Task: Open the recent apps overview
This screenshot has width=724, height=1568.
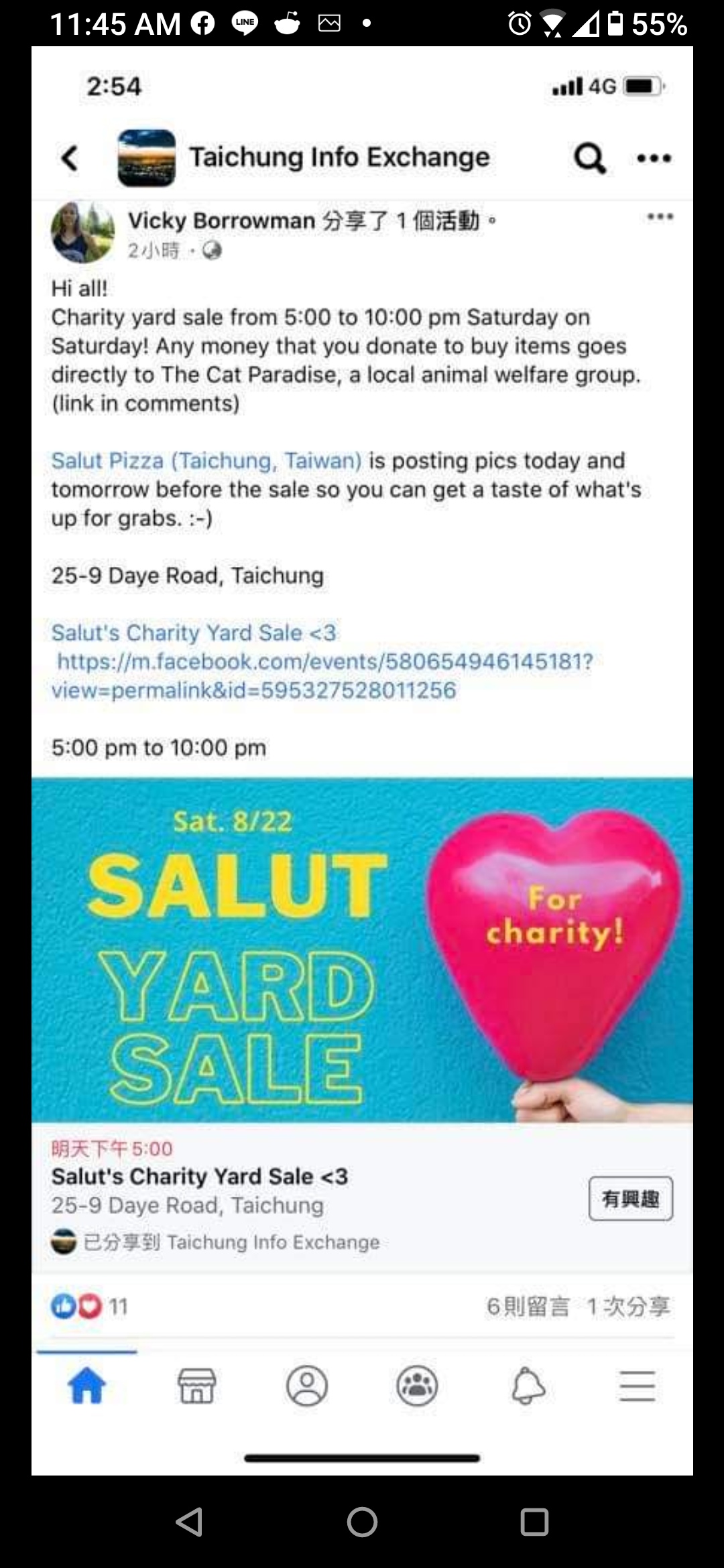Action: 534,1522
